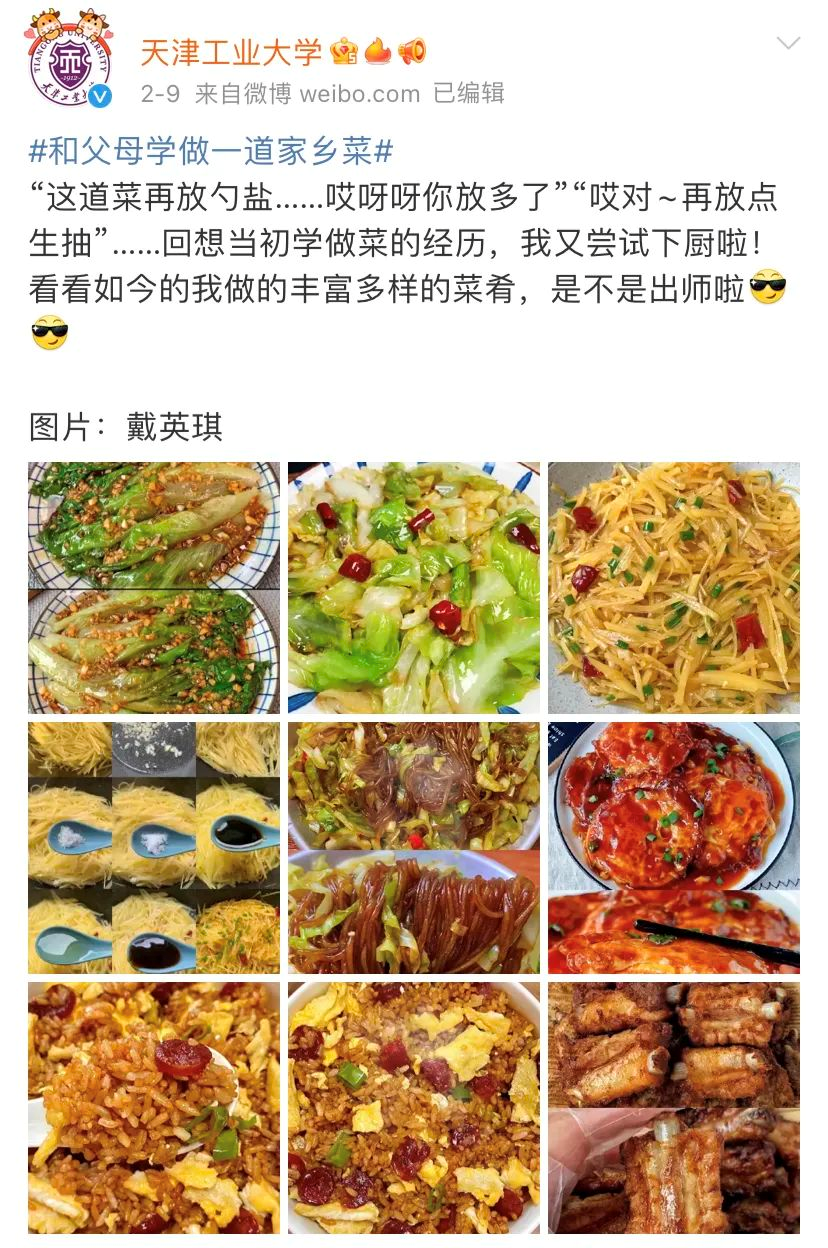The width and height of the screenshot is (828, 1248).
Task: Open the cabbage vermicelli noodles photo
Action: click(x=414, y=848)
